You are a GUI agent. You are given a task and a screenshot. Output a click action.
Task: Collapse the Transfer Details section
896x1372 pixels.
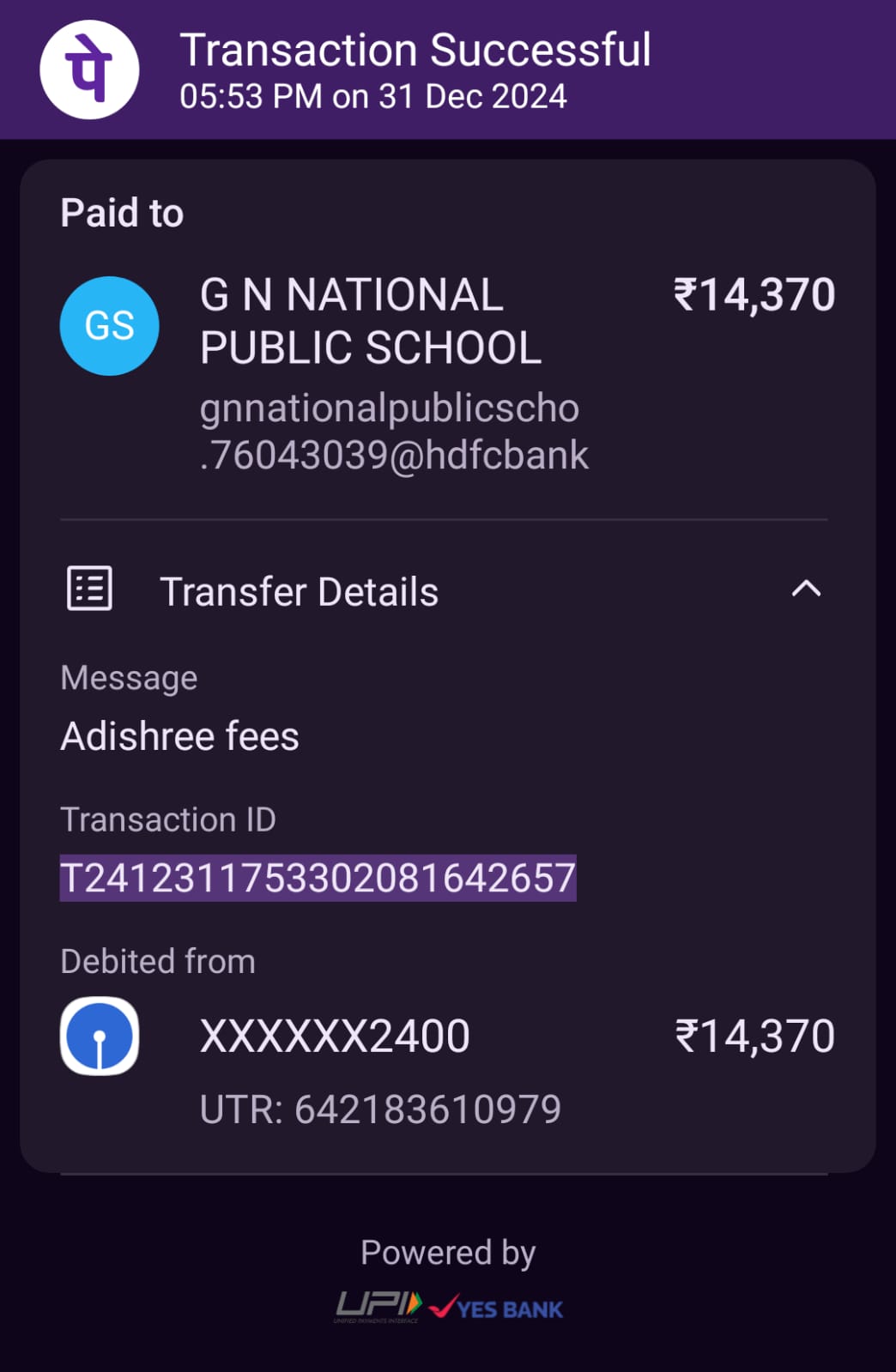pos(805,589)
